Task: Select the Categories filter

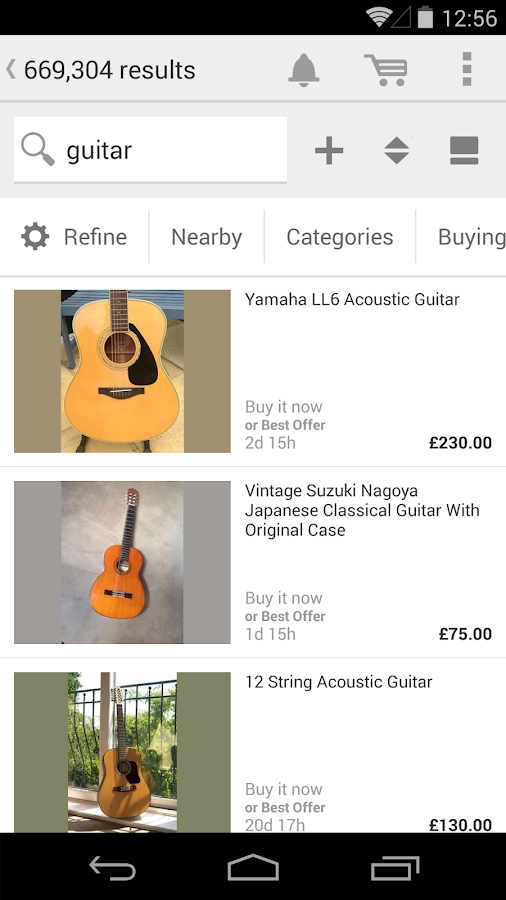Action: [x=340, y=236]
